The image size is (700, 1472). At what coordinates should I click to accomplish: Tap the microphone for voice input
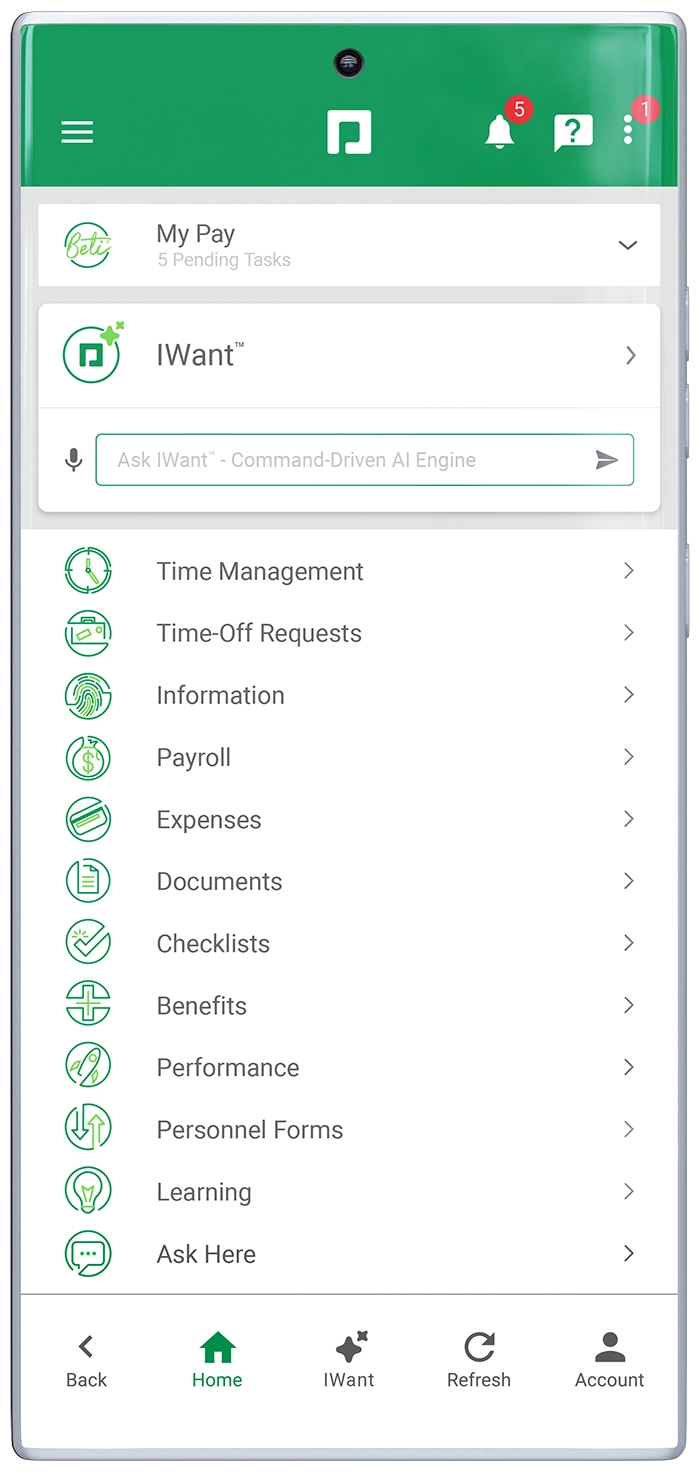click(73, 460)
